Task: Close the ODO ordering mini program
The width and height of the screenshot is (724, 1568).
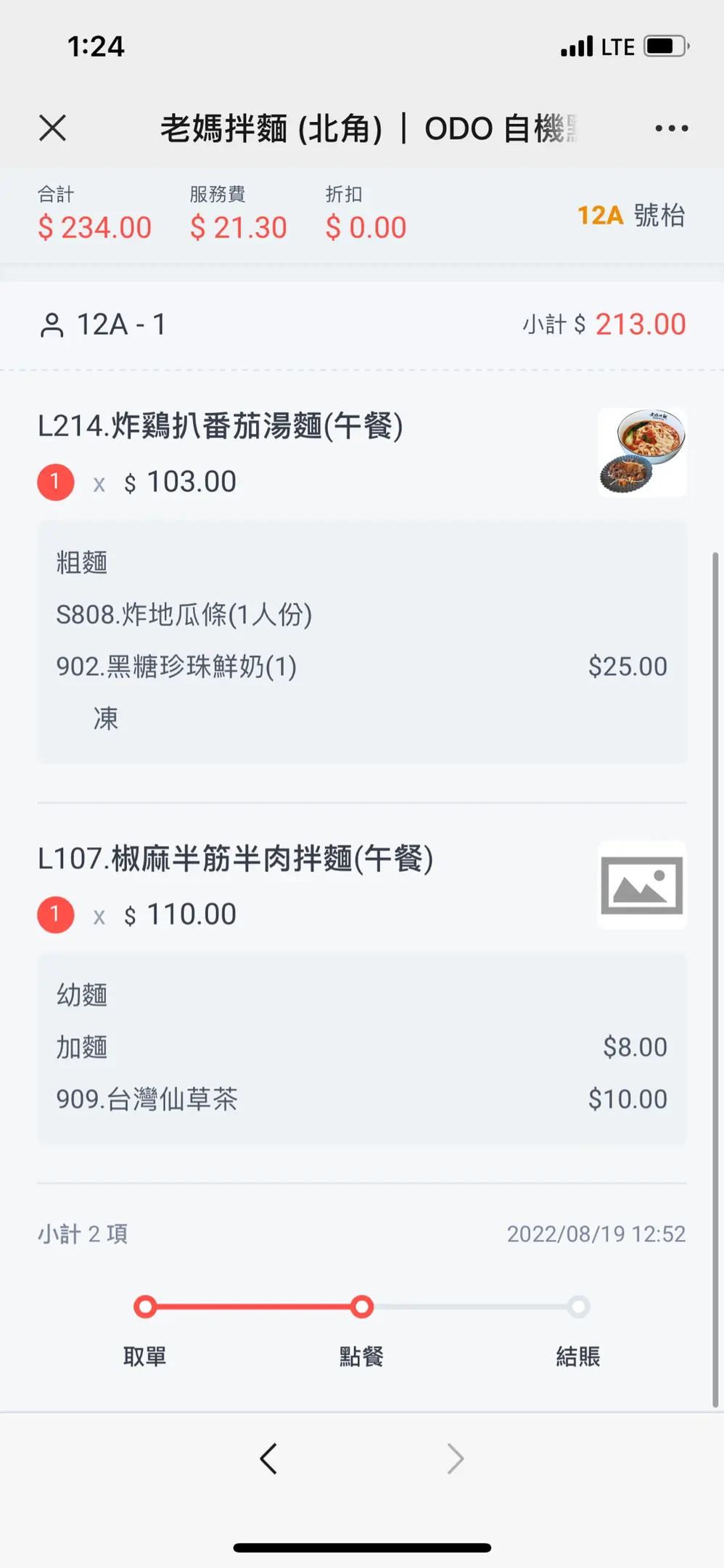Action: (52, 128)
